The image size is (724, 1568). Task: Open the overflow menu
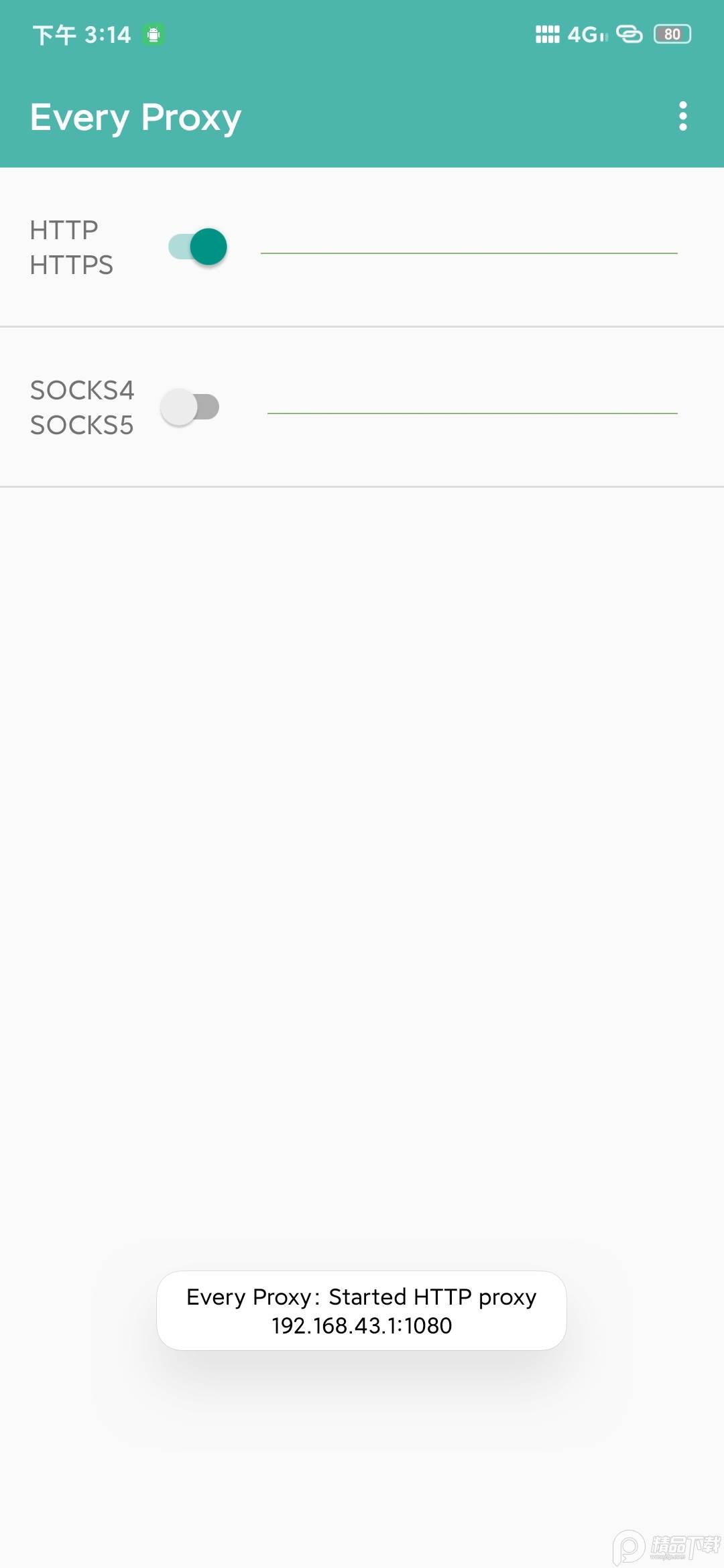[x=682, y=117]
